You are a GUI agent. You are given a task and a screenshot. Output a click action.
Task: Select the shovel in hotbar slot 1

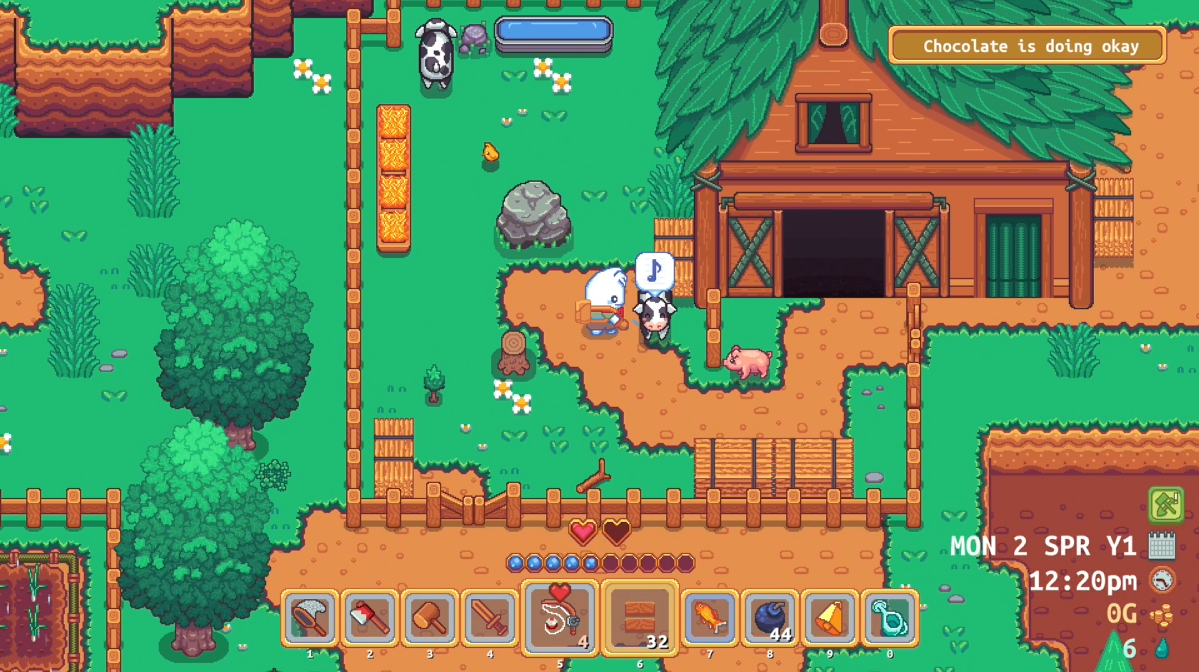[x=310, y=618]
